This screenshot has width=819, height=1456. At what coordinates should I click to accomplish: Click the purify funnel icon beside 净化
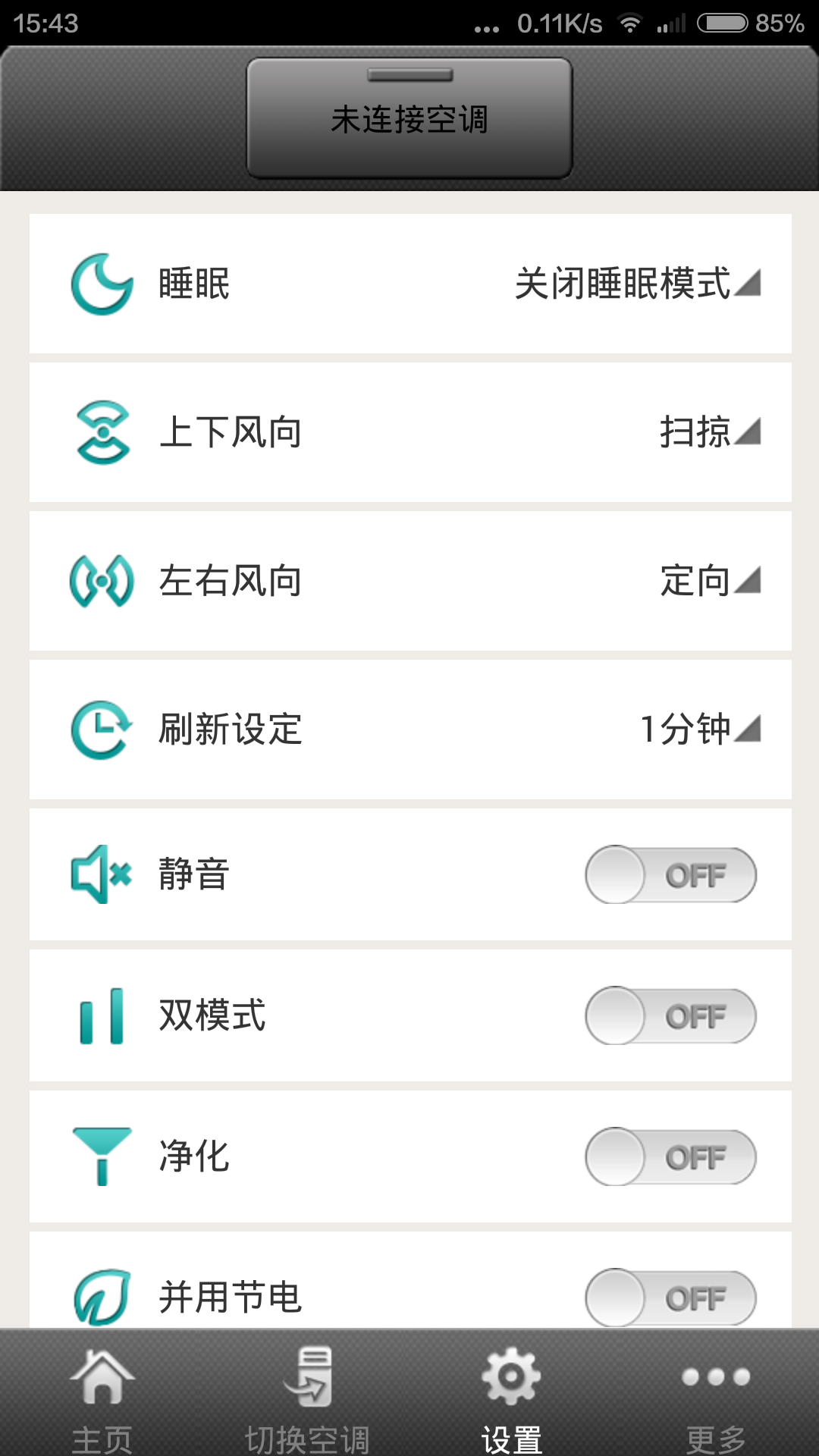click(102, 1156)
